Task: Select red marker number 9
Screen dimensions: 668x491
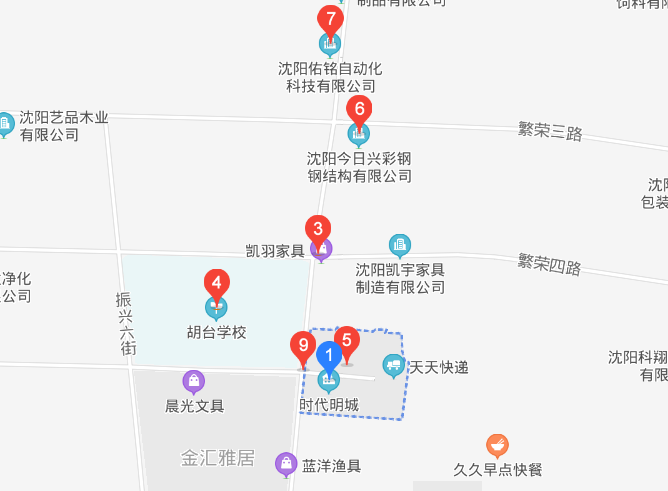Action: (x=303, y=347)
